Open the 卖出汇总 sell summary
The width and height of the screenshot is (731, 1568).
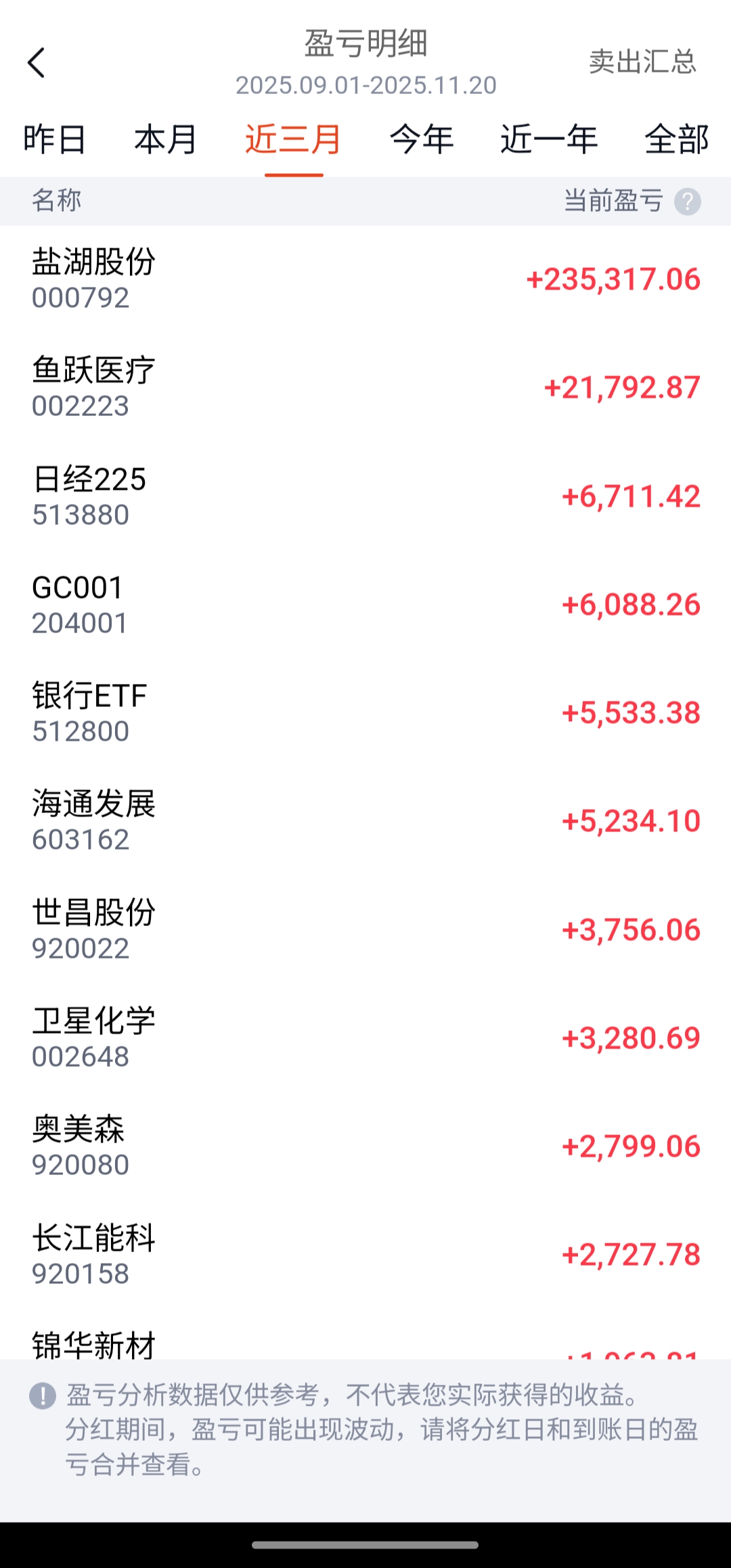tap(642, 62)
